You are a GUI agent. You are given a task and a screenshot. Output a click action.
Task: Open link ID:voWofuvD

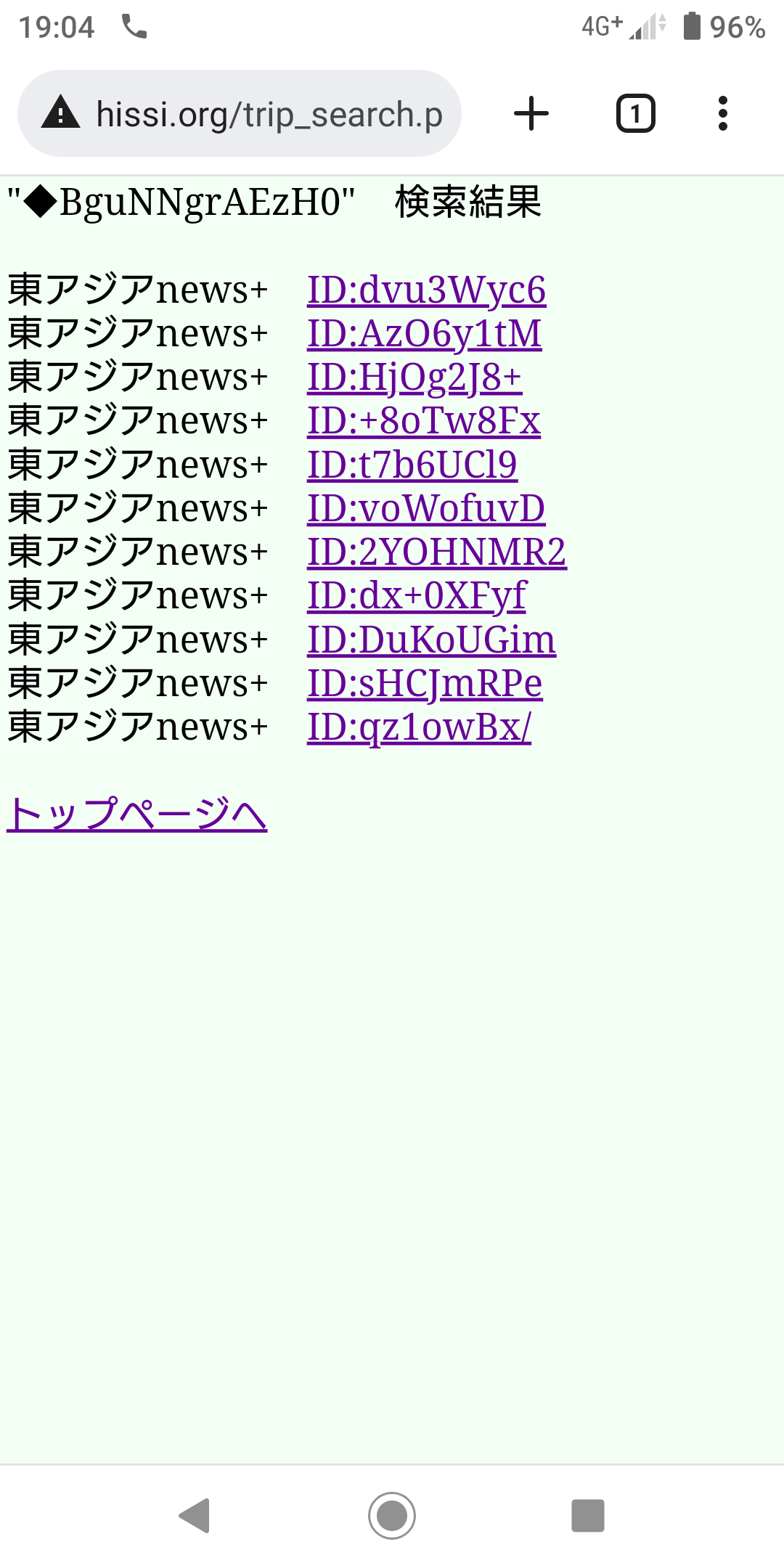click(x=426, y=508)
